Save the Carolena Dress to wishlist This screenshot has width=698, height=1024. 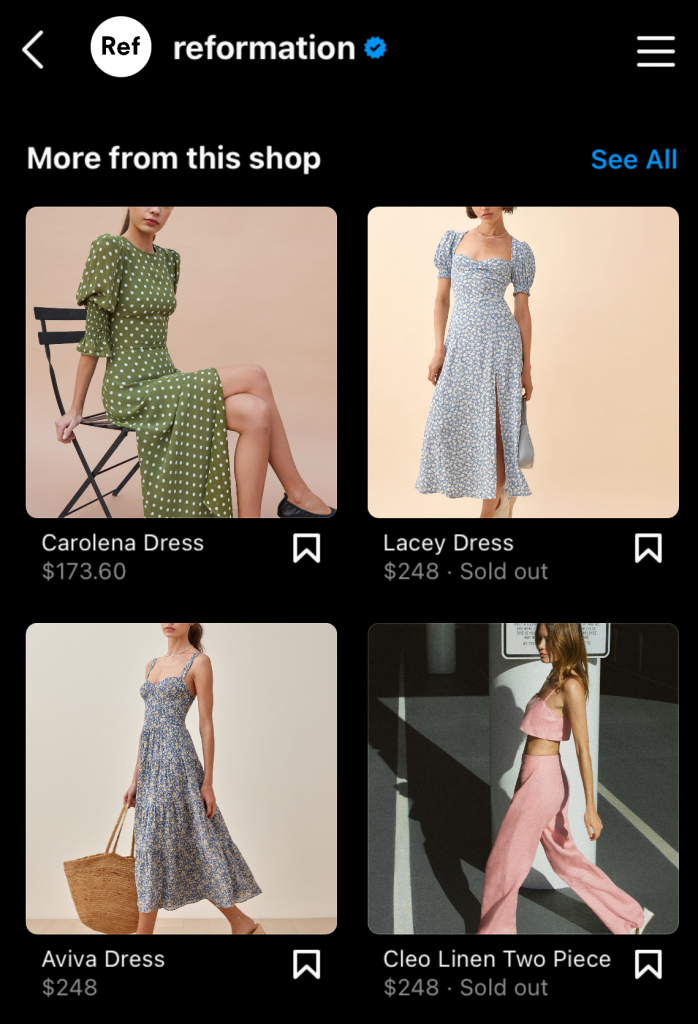[306, 548]
